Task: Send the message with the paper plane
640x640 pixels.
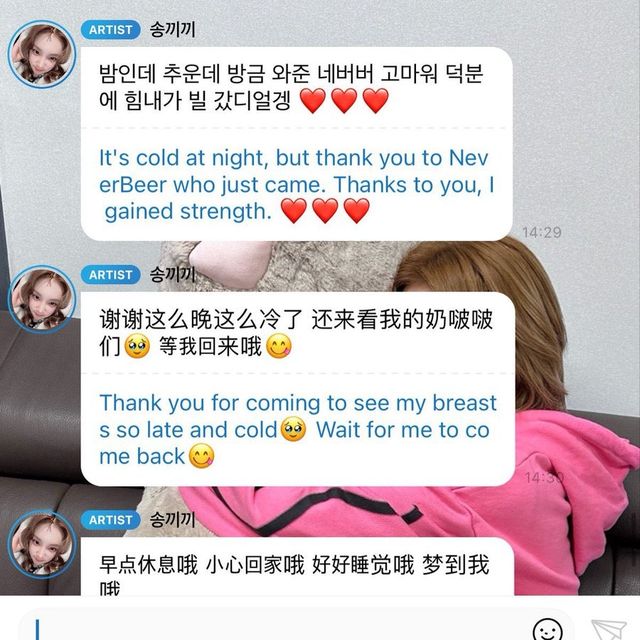Action: (x=608, y=630)
